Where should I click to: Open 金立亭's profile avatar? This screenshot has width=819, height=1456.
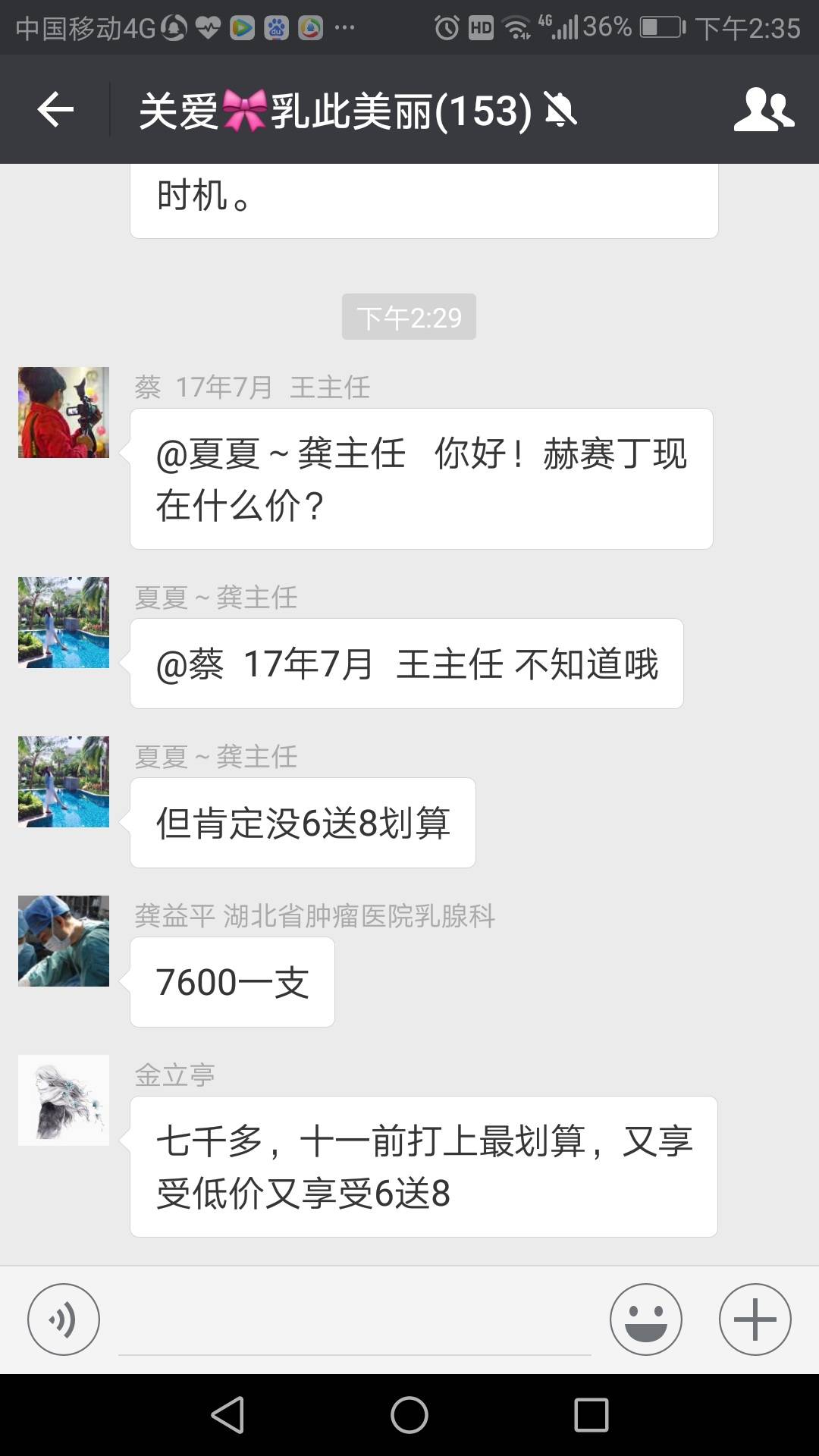click(x=64, y=1100)
